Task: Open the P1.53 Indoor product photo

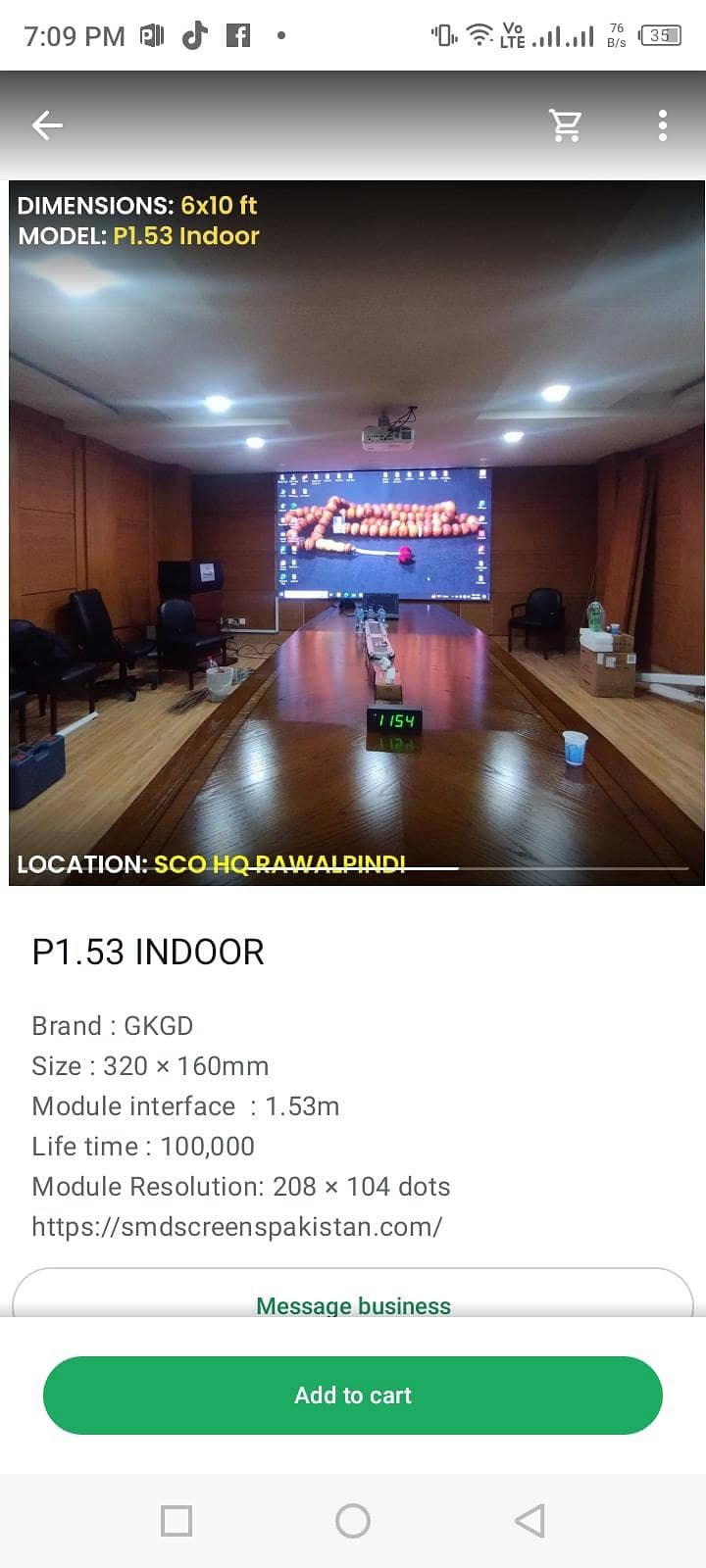Action: [x=356, y=533]
